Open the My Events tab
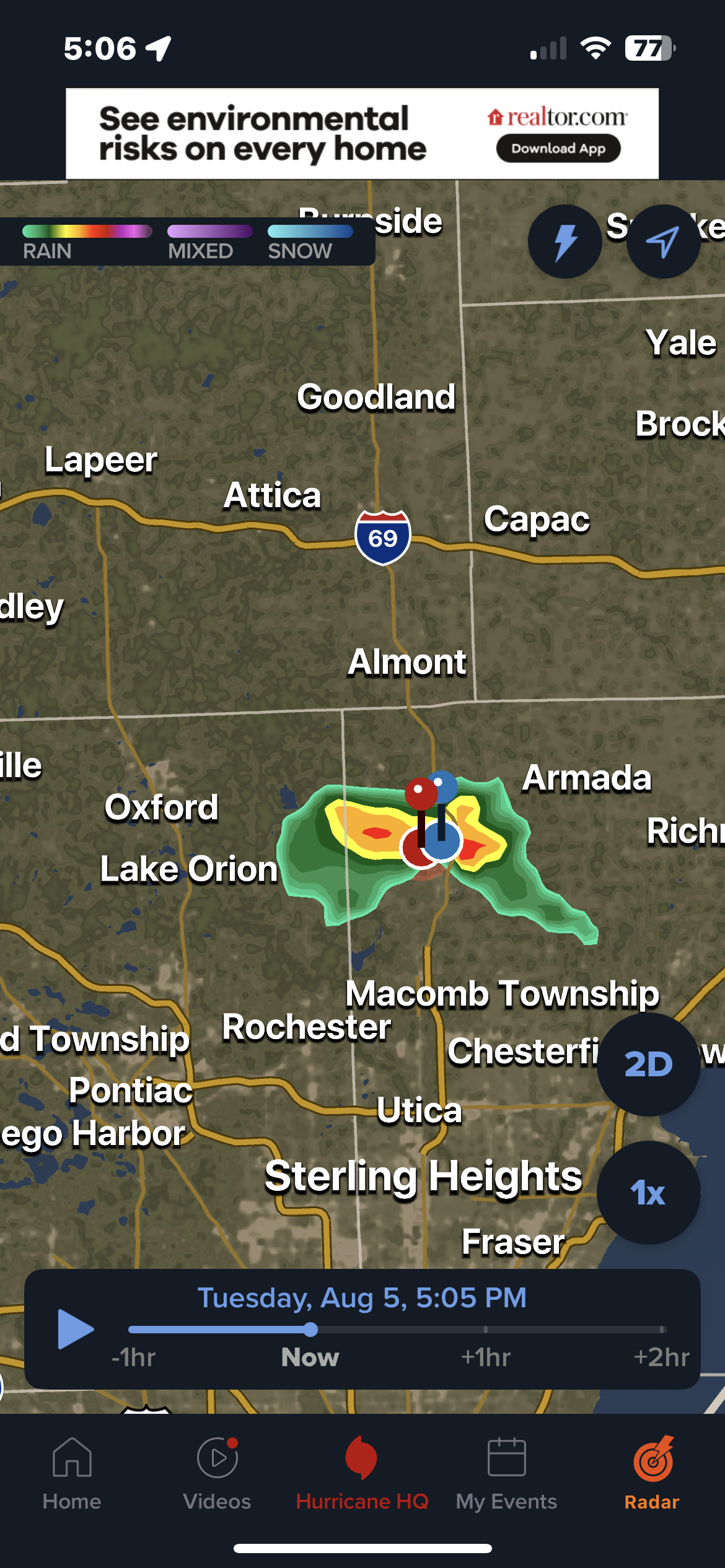Viewport: 725px width, 1568px height. [x=506, y=1474]
